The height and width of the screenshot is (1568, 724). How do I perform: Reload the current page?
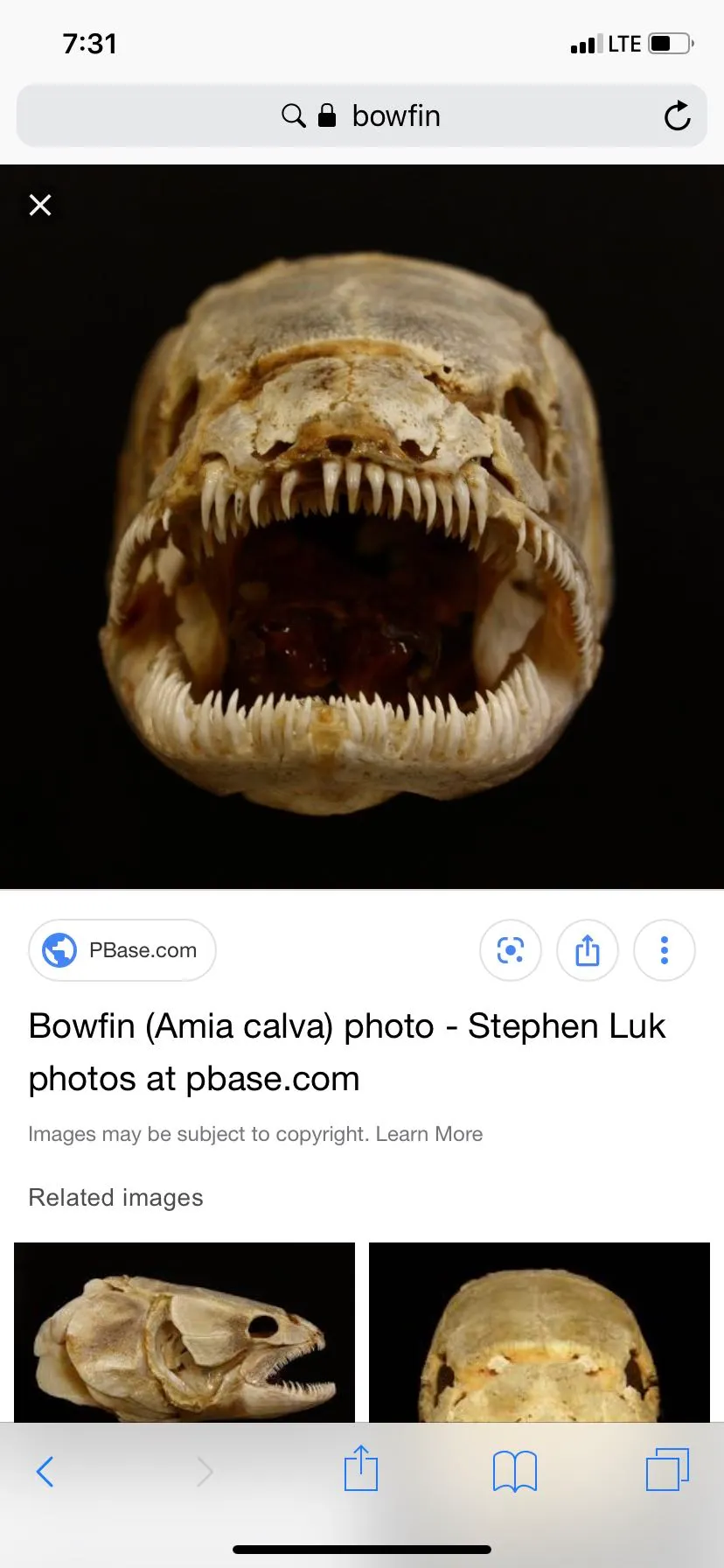click(677, 115)
